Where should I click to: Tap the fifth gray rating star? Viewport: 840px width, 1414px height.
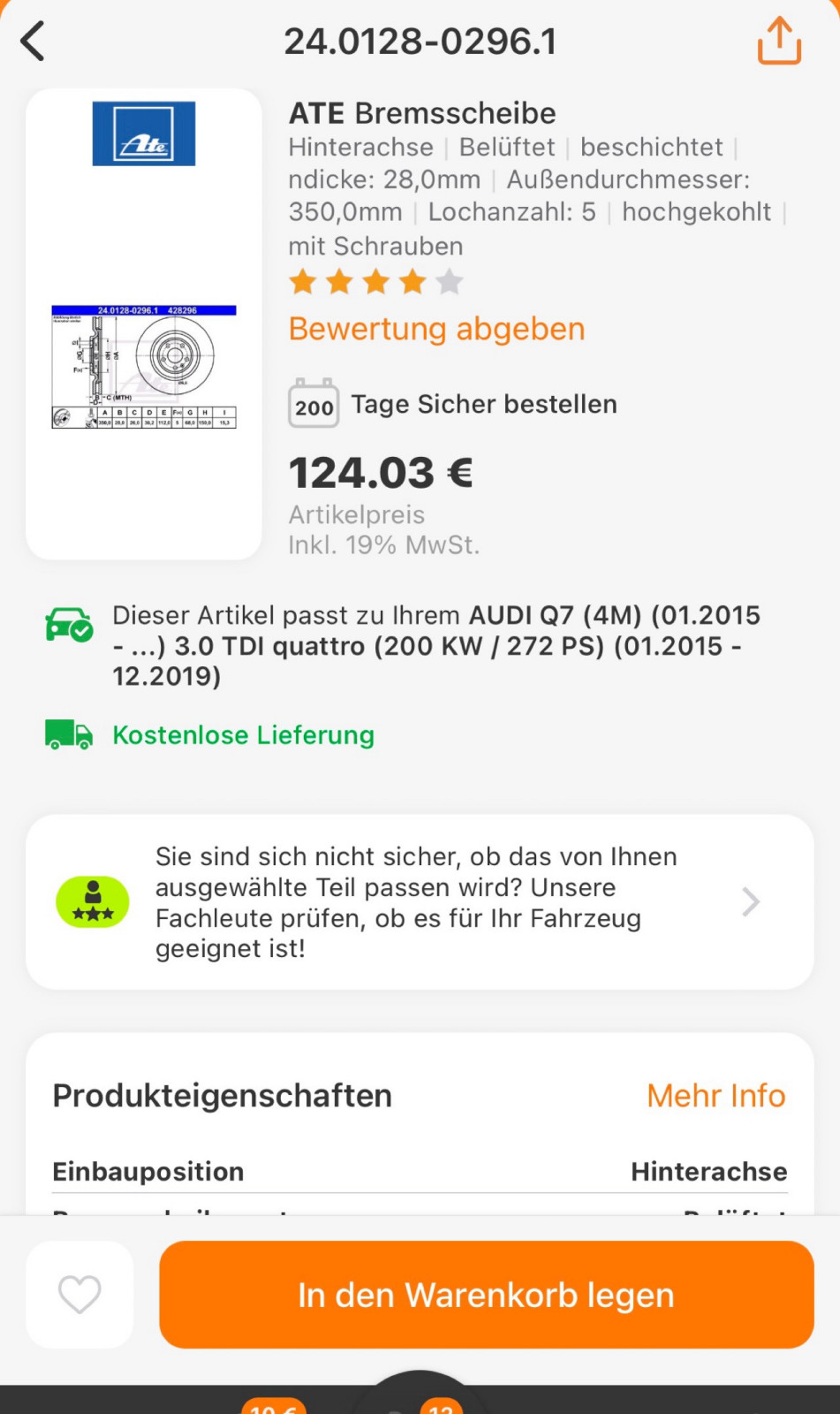pyautogui.click(x=450, y=281)
